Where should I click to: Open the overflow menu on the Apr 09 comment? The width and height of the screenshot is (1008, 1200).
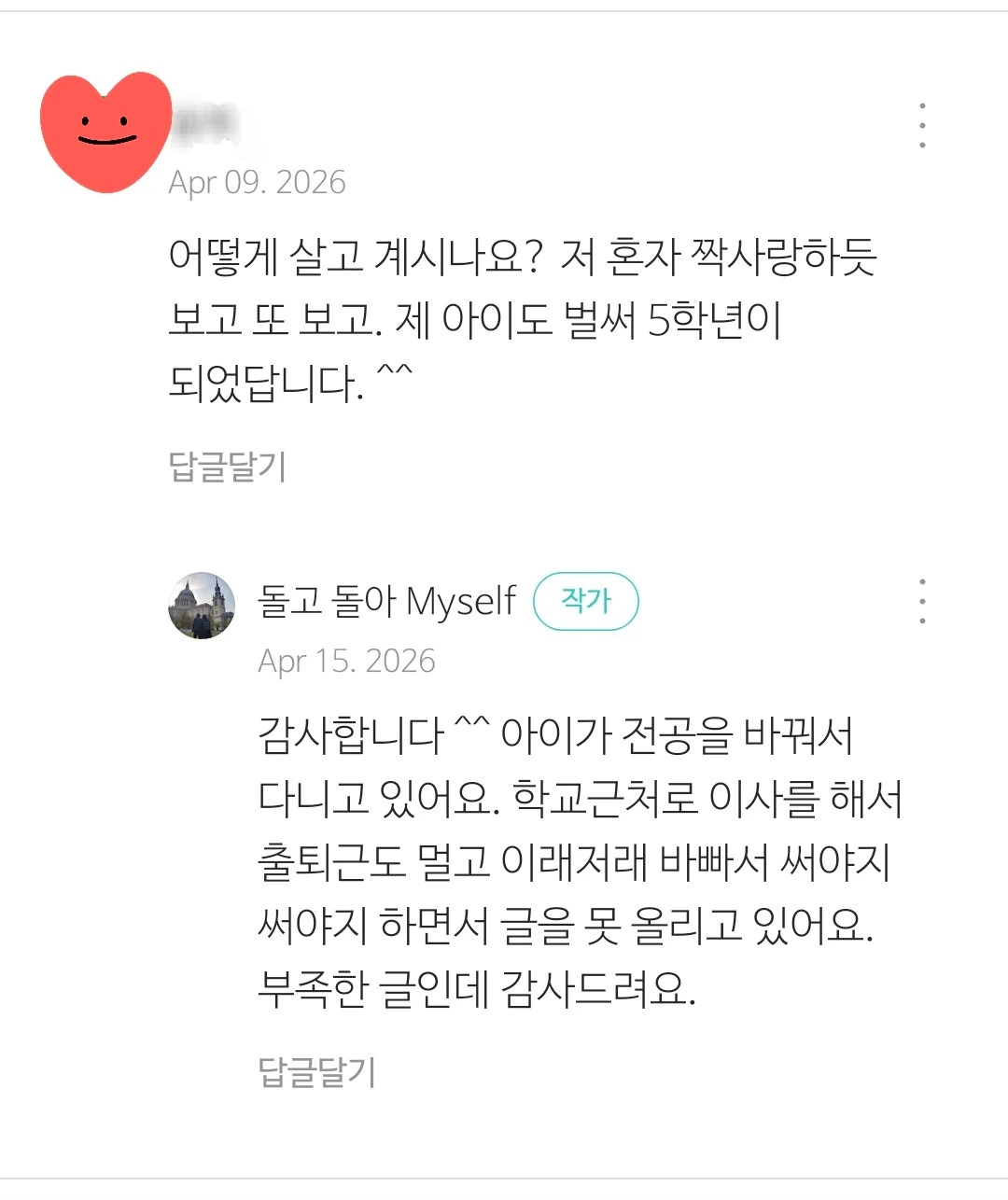[x=922, y=126]
